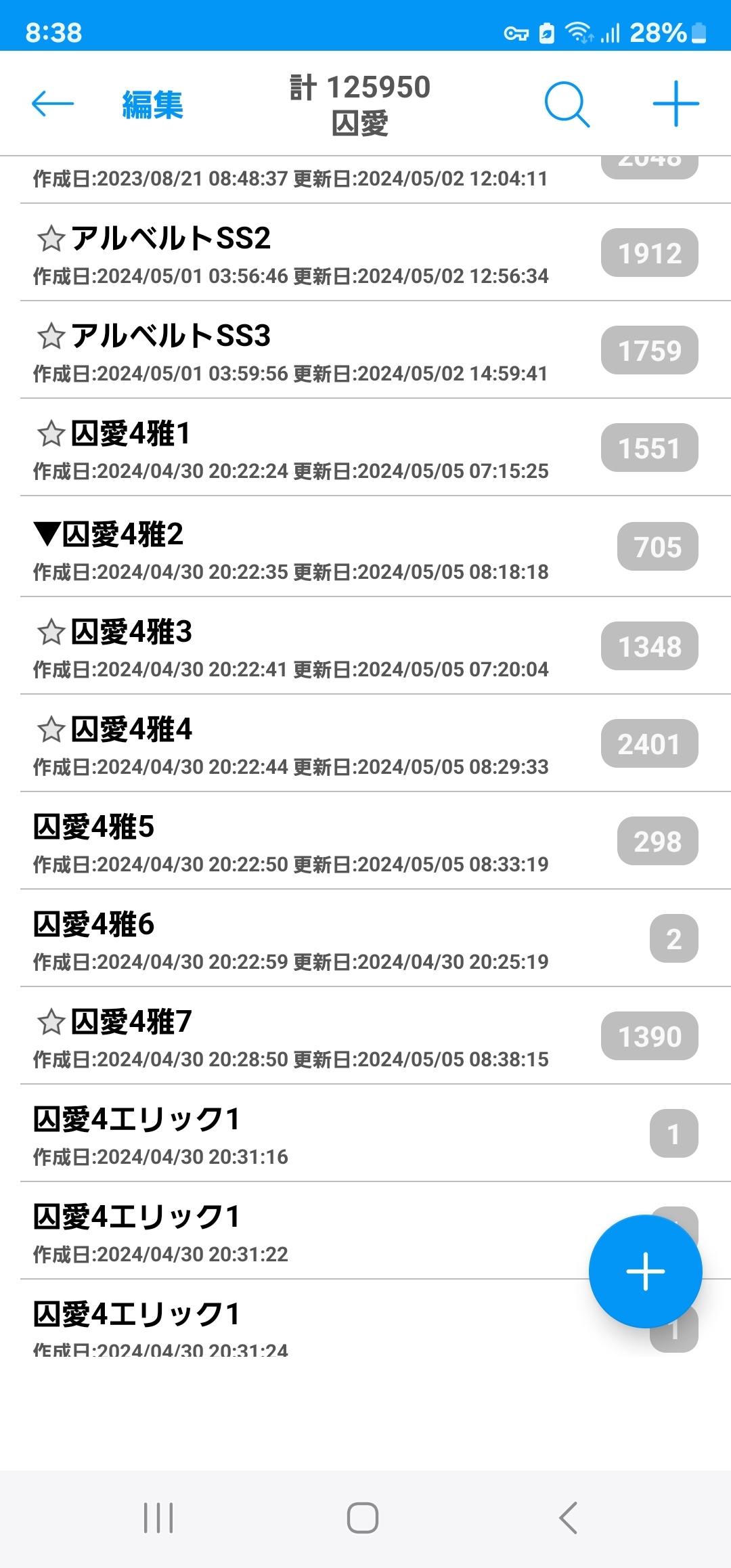Tap the blue floating add button
Image resolution: width=731 pixels, height=1568 pixels.
coord(645,1271)
